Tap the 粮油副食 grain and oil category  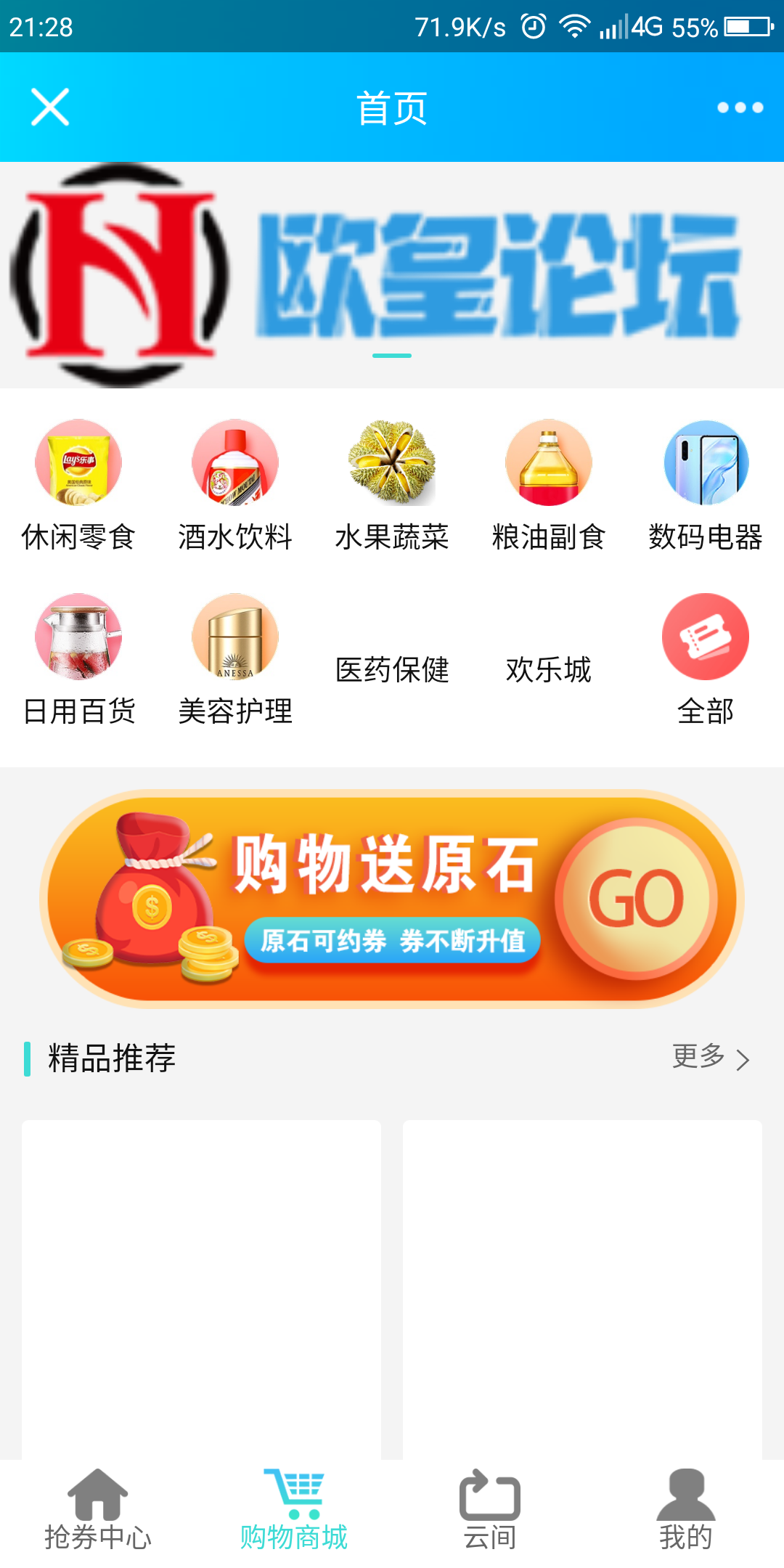[548, 486]
